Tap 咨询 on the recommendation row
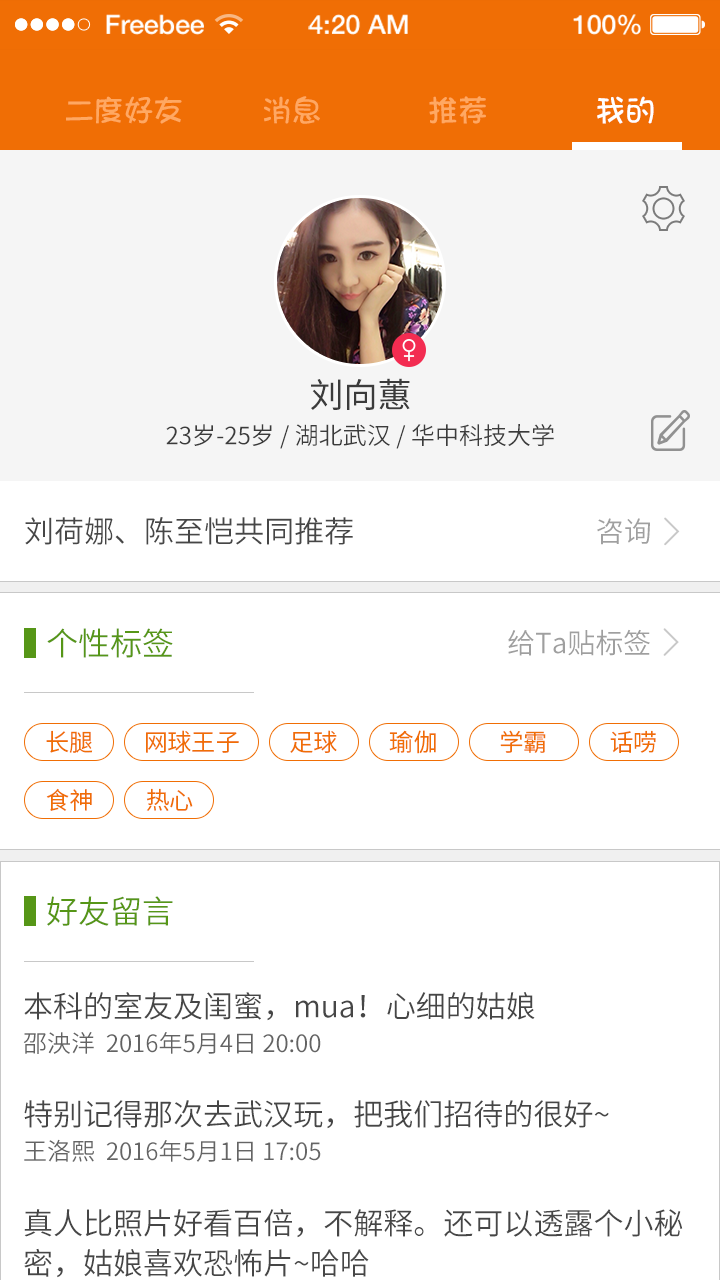This screenshot has width=720, height=1280. (637, 532)
